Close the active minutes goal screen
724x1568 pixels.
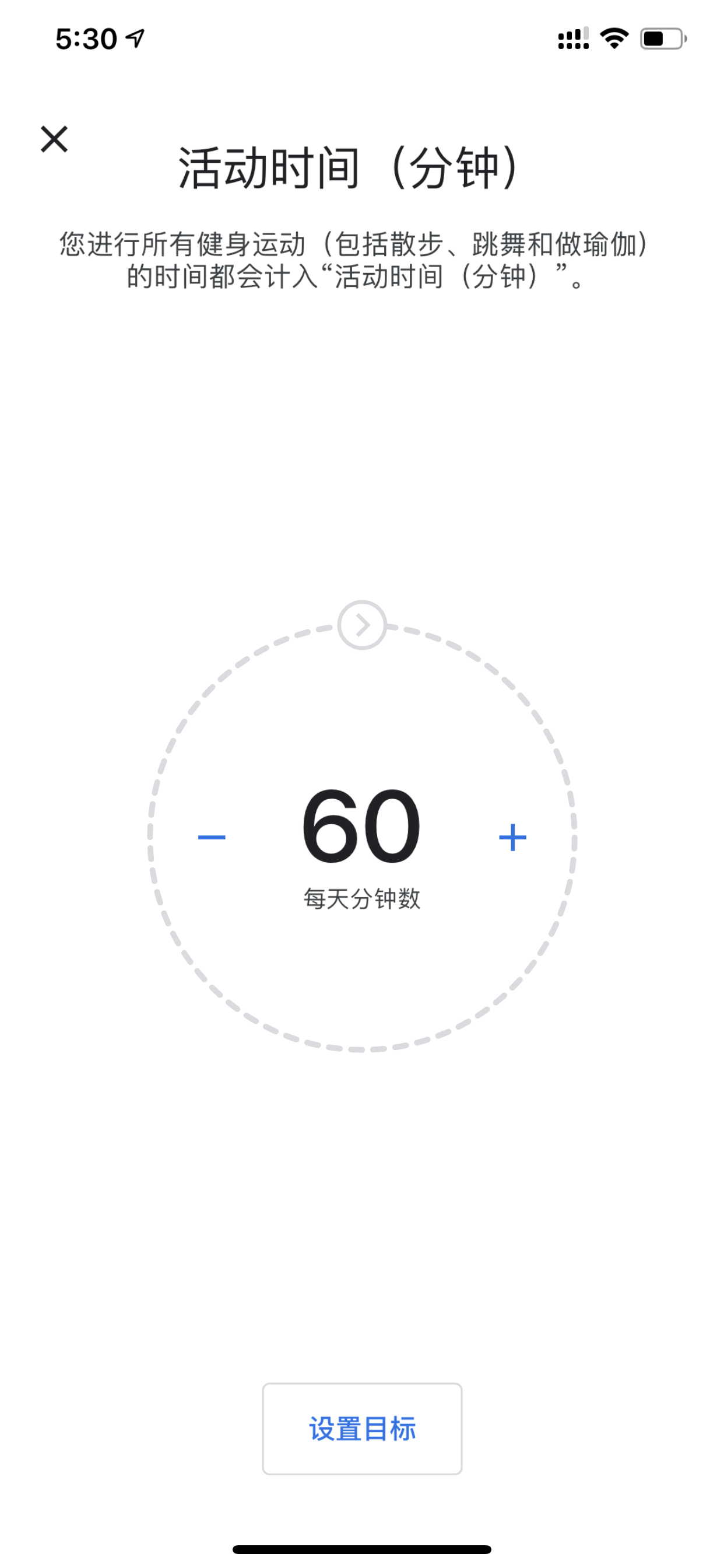[x=54, y=139]
